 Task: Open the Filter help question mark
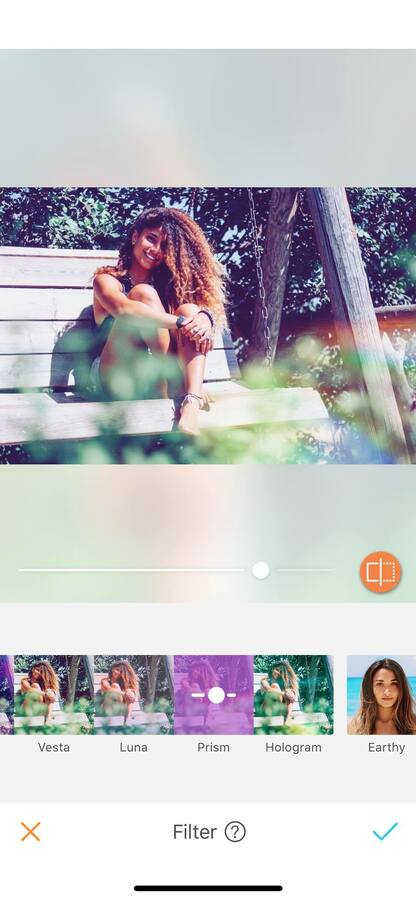235,832
